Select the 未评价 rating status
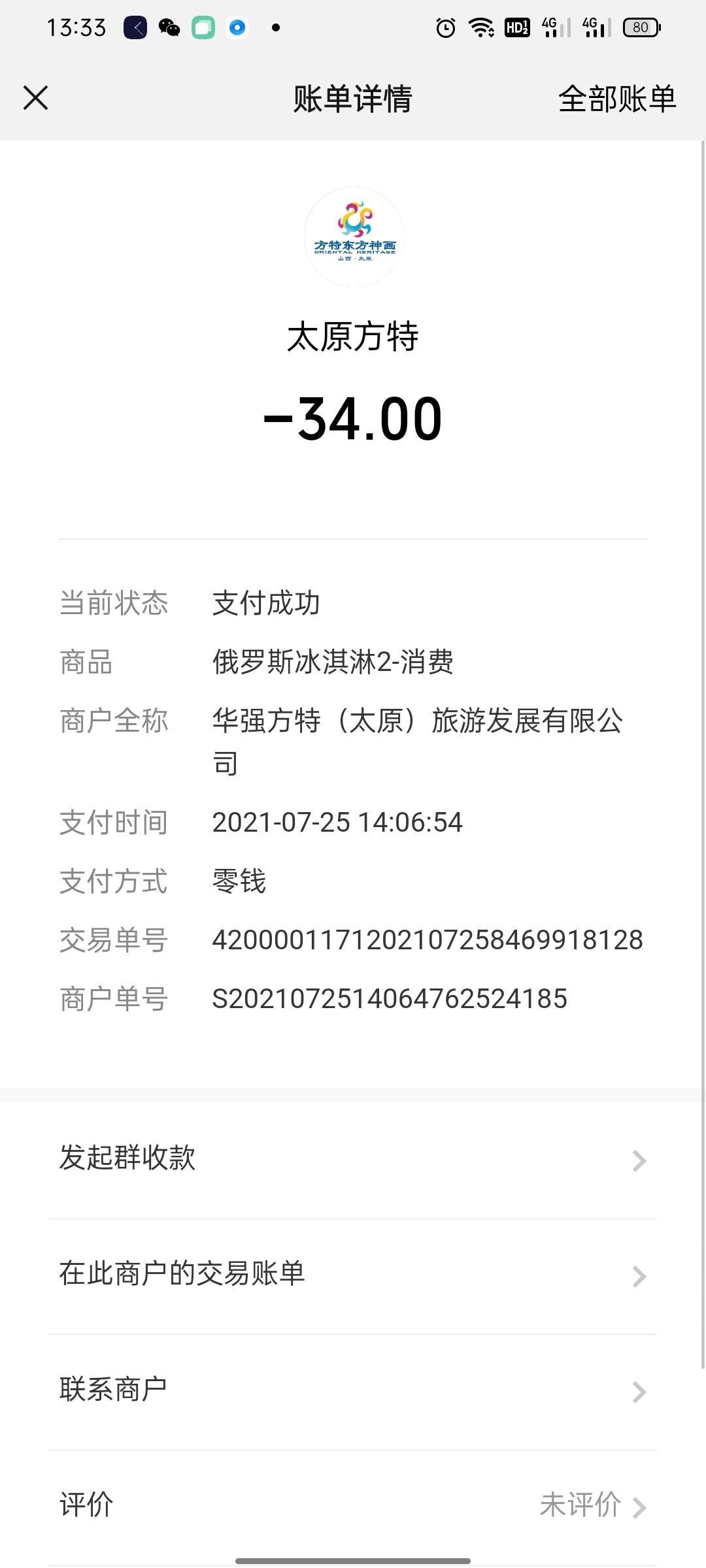706x1568 pixels. point(579,1505)
